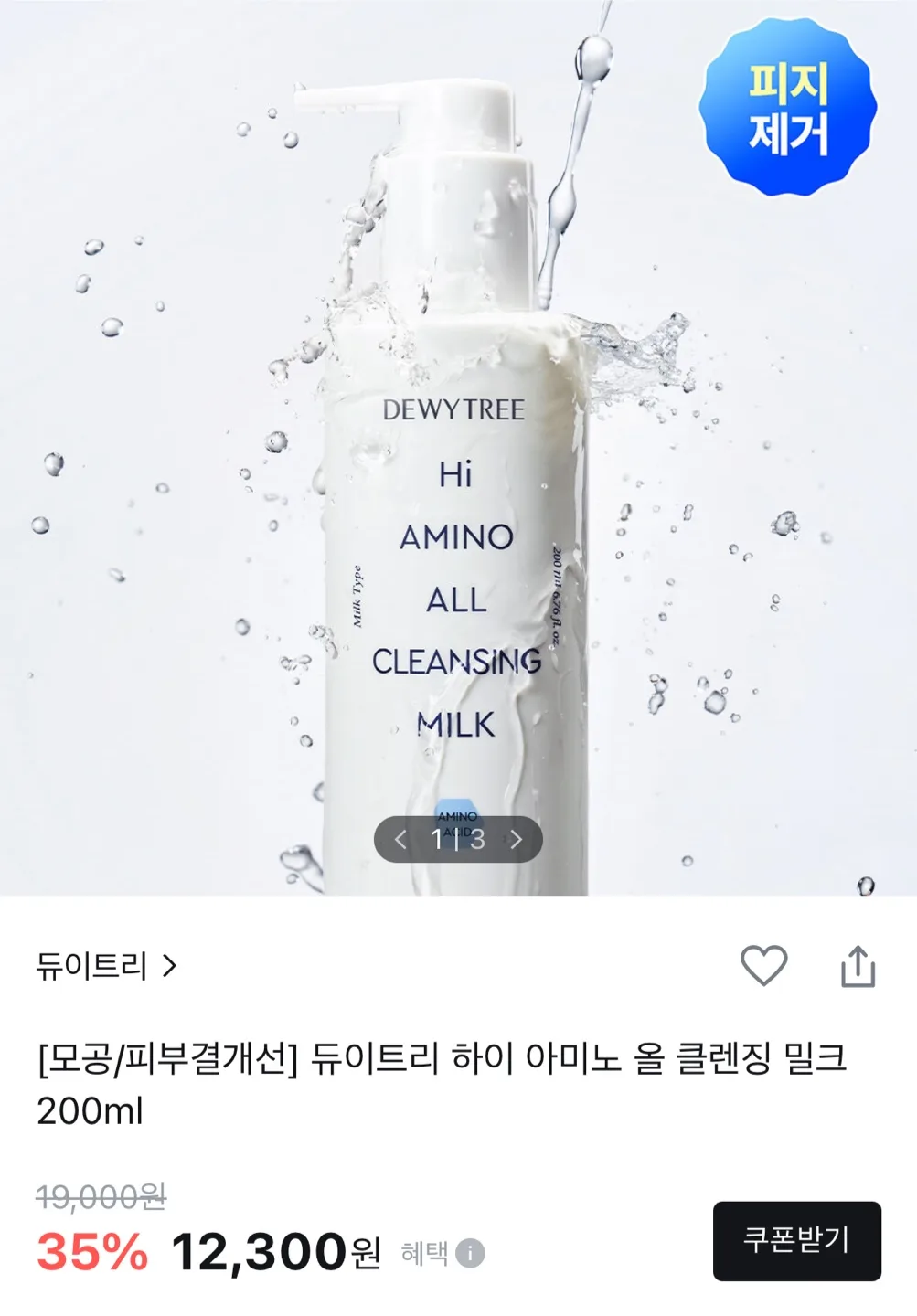Show the next product image
Viewport: 917px width, 1316px height.
(517, 839)
